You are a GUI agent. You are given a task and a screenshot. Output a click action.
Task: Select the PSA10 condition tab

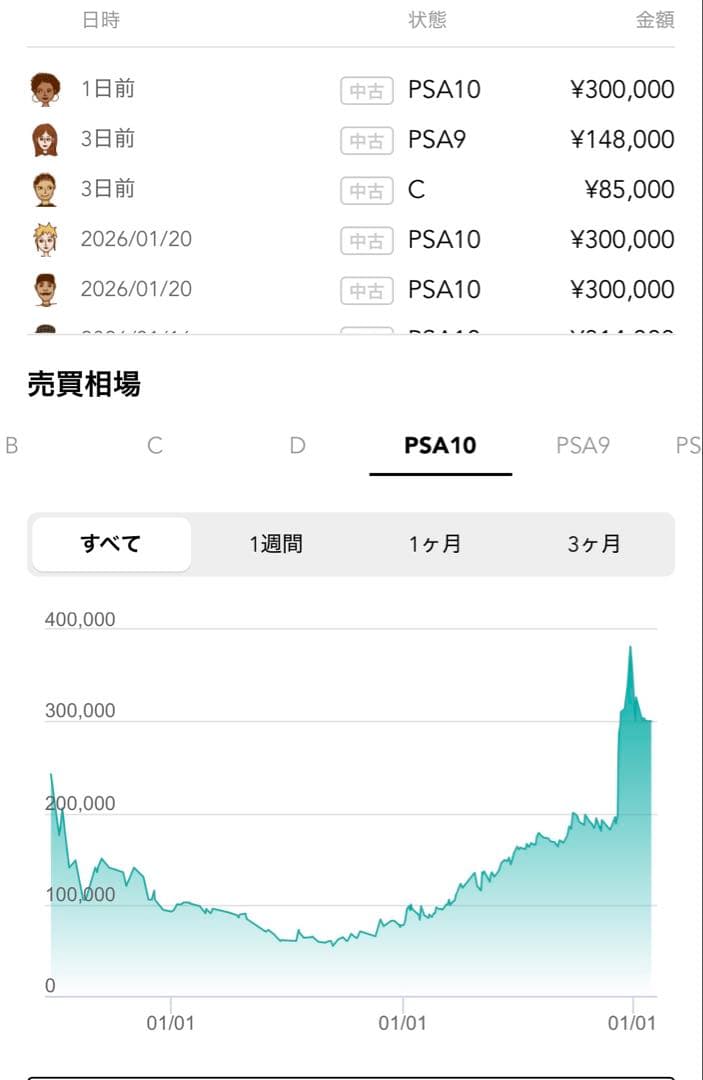pyautogui.click(x=440, y=446)
